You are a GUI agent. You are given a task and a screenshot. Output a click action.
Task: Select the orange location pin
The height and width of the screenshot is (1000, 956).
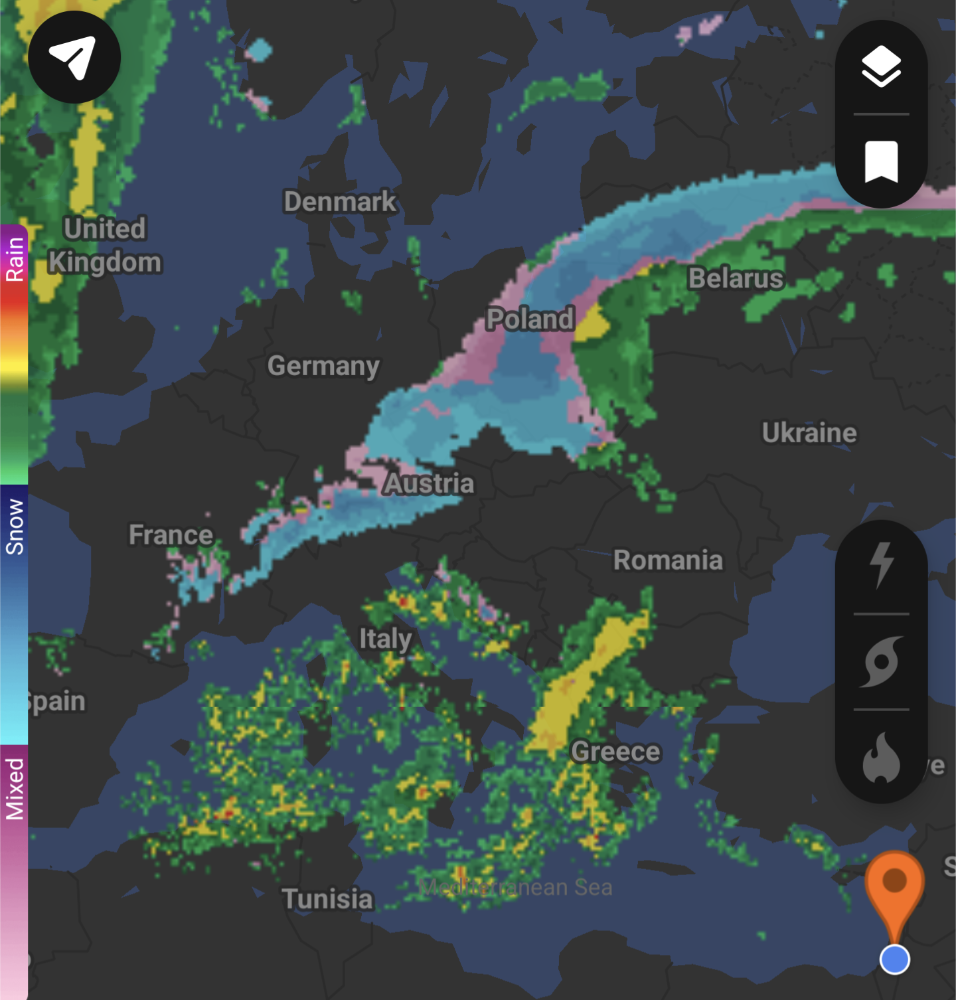894,887
